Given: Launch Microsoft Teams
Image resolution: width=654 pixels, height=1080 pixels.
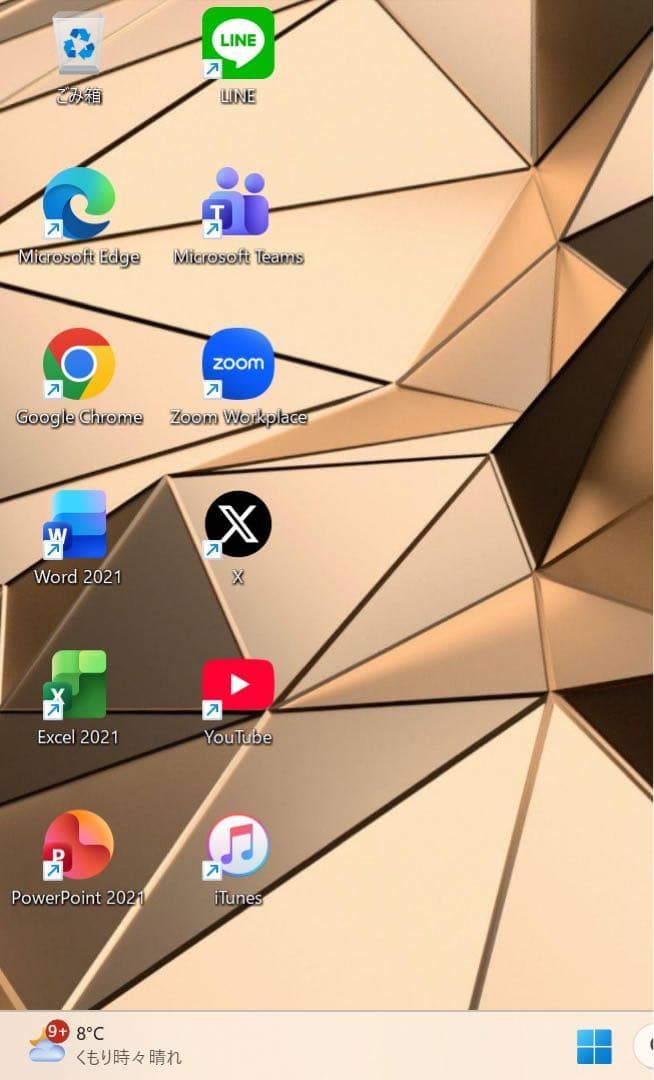Looking at the screenshot, I should click(237, 203).
